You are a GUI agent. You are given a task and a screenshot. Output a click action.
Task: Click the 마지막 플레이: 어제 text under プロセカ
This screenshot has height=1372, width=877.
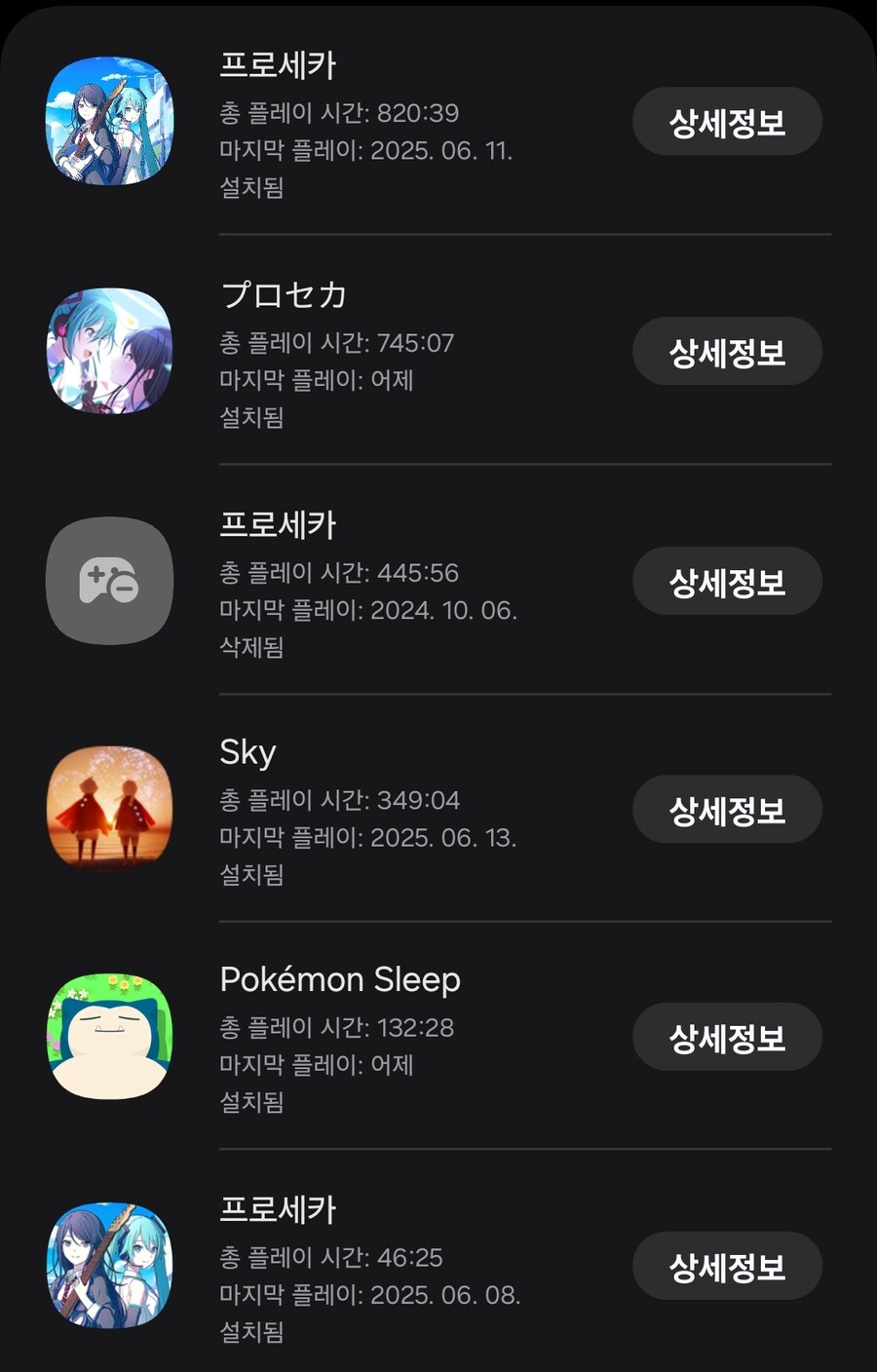click(316, 381)
